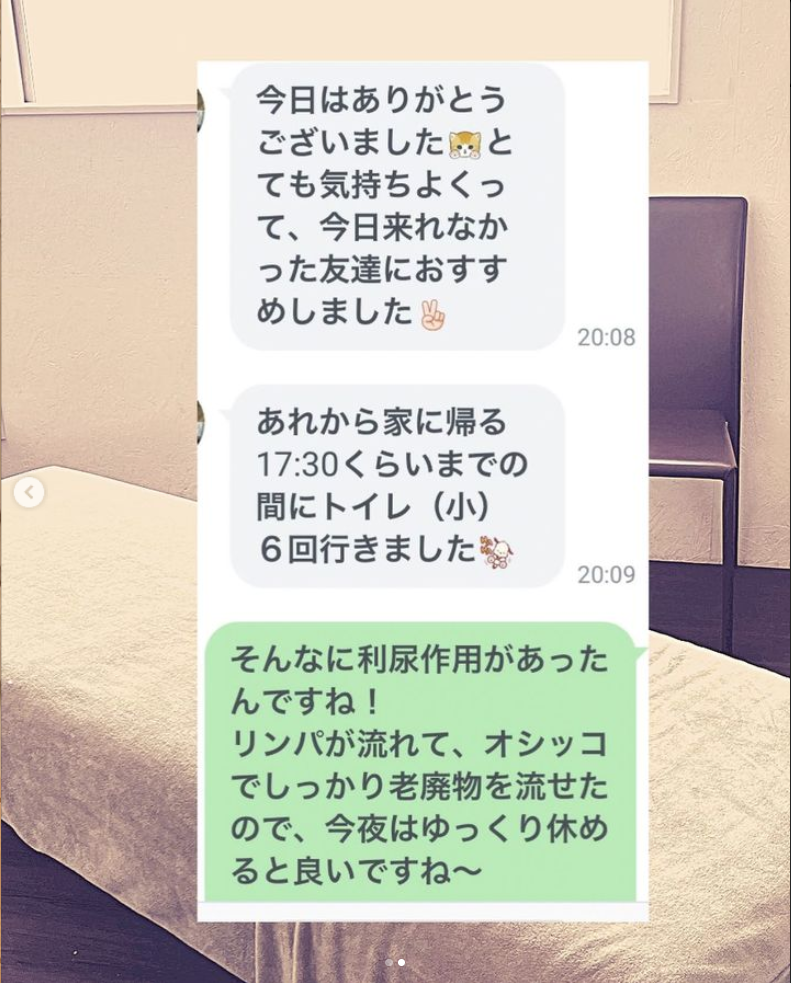Go to the previous carousel image
Viewport: 791px width, 983px height.
[30, 492]
